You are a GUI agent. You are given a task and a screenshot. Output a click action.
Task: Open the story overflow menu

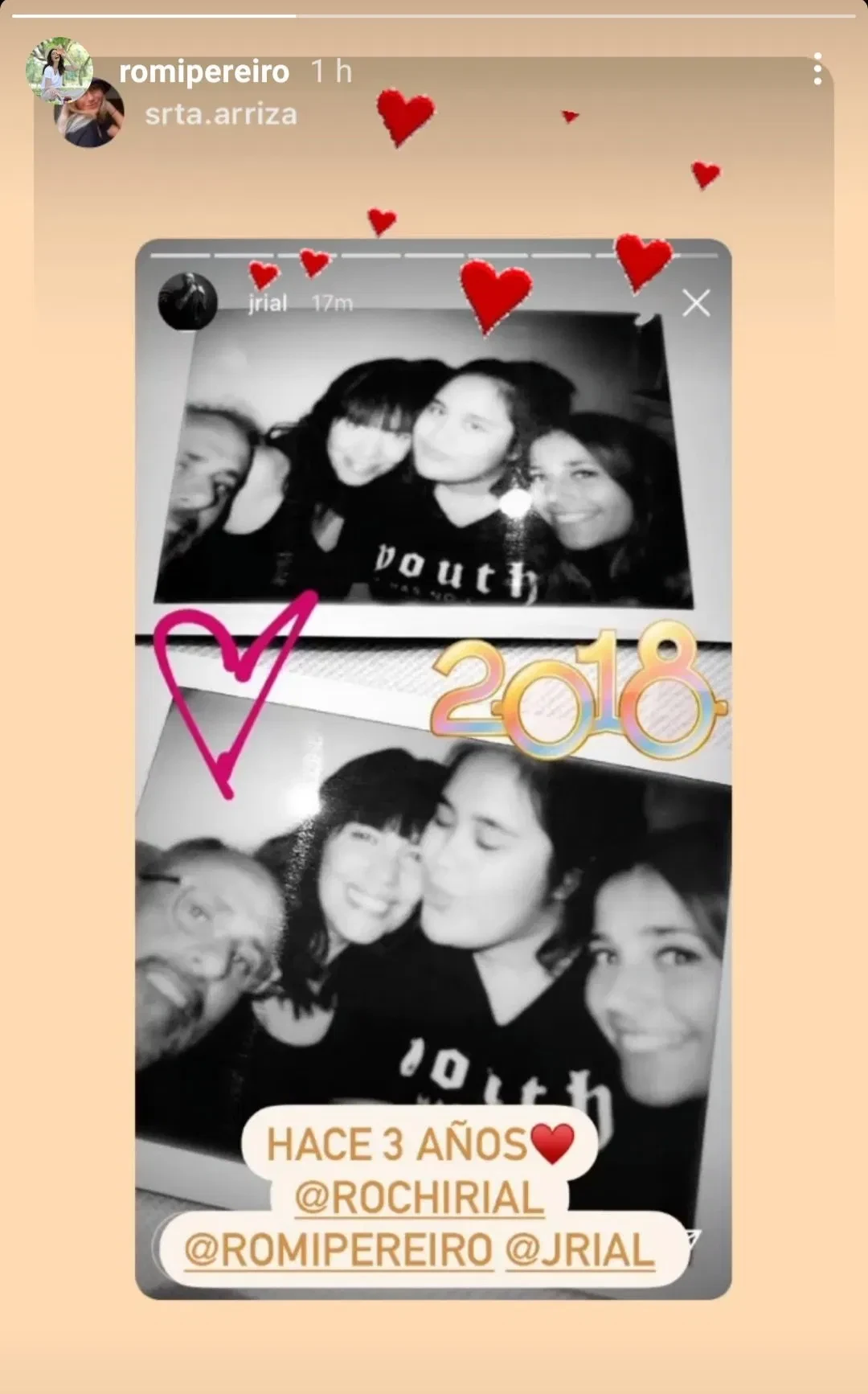[817, 69]
